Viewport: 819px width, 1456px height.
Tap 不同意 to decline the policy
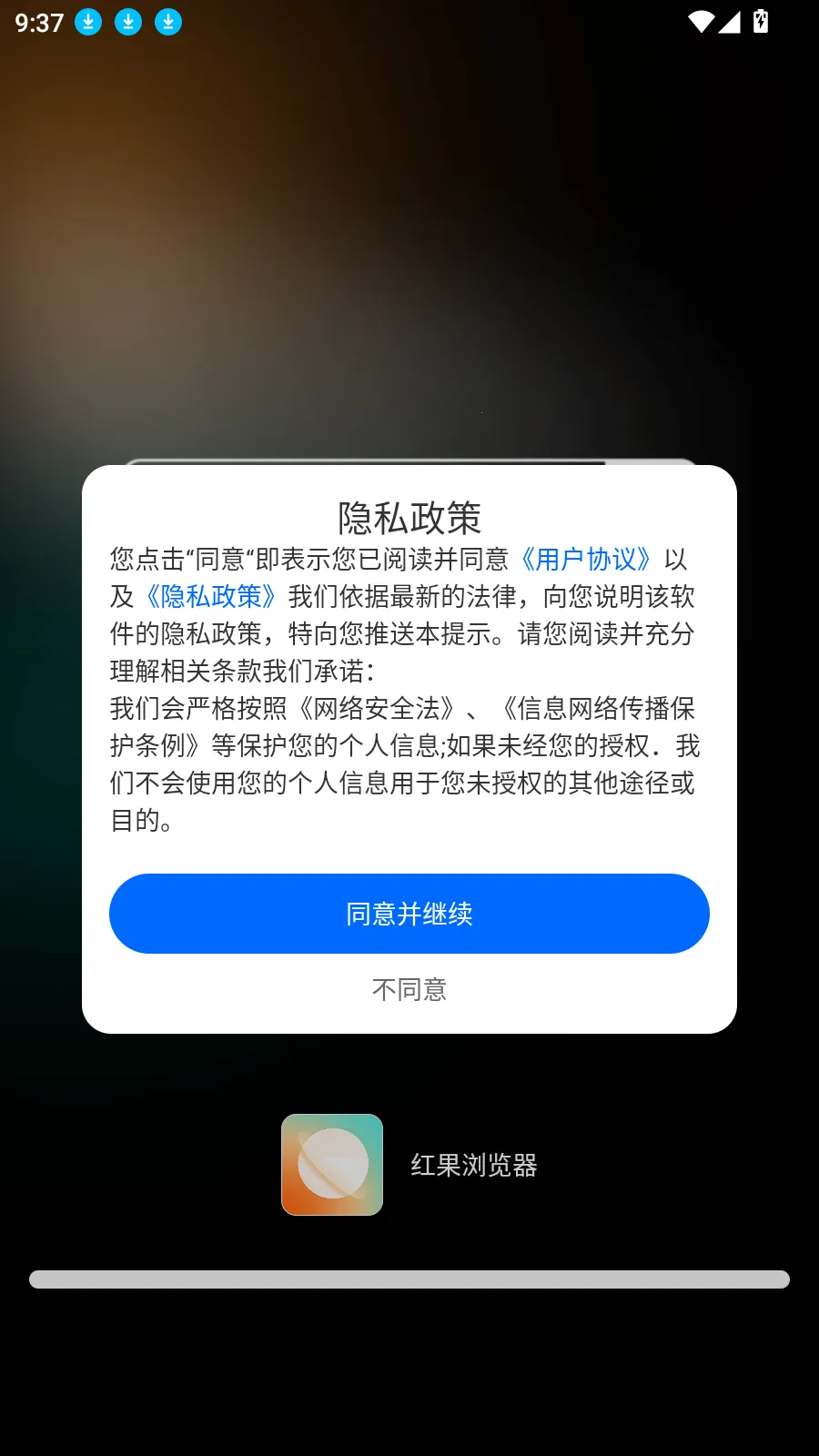click(409, 989)
